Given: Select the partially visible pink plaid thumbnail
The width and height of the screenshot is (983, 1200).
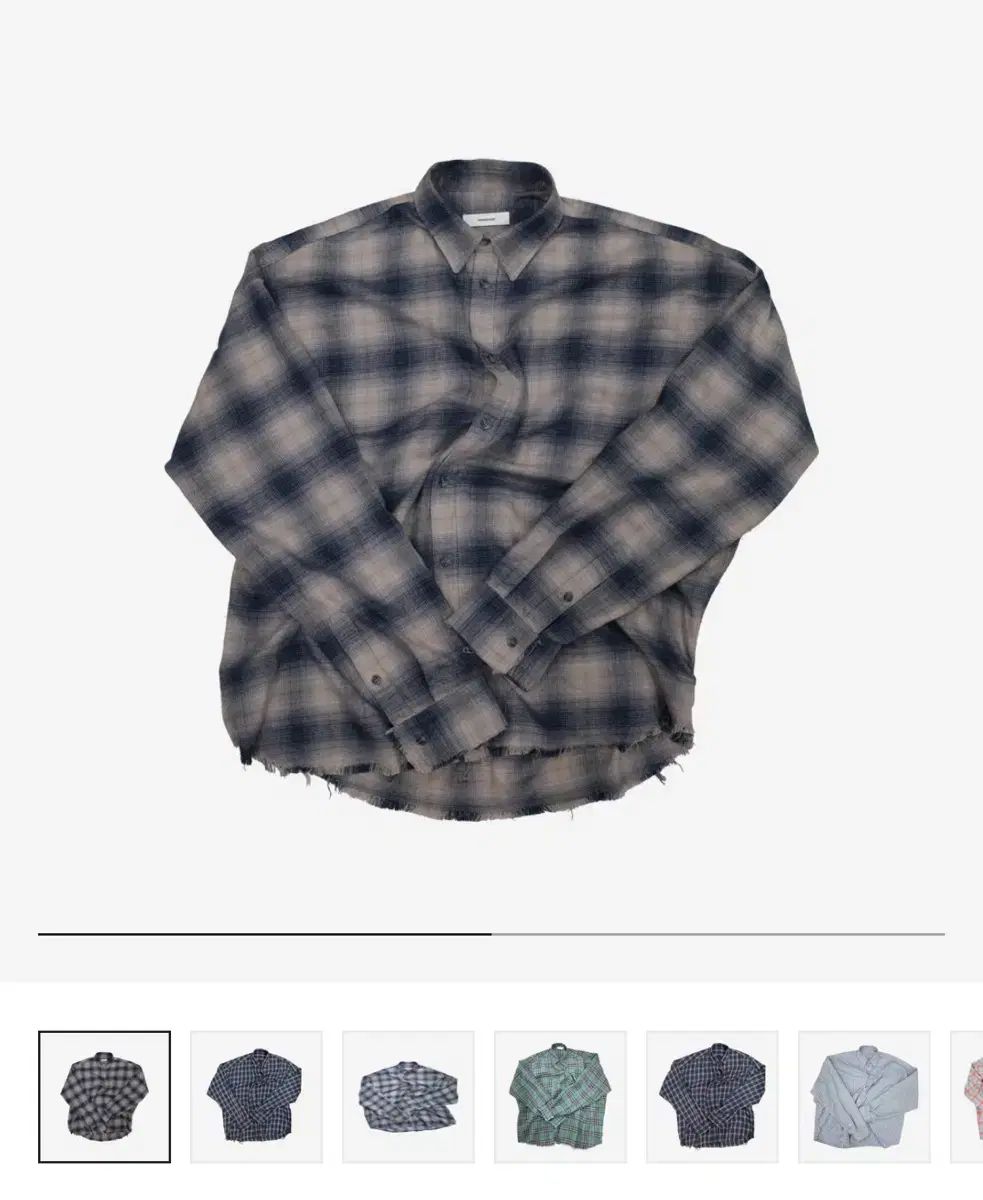Looking at the screenshot, I should tap(970, 1097).
